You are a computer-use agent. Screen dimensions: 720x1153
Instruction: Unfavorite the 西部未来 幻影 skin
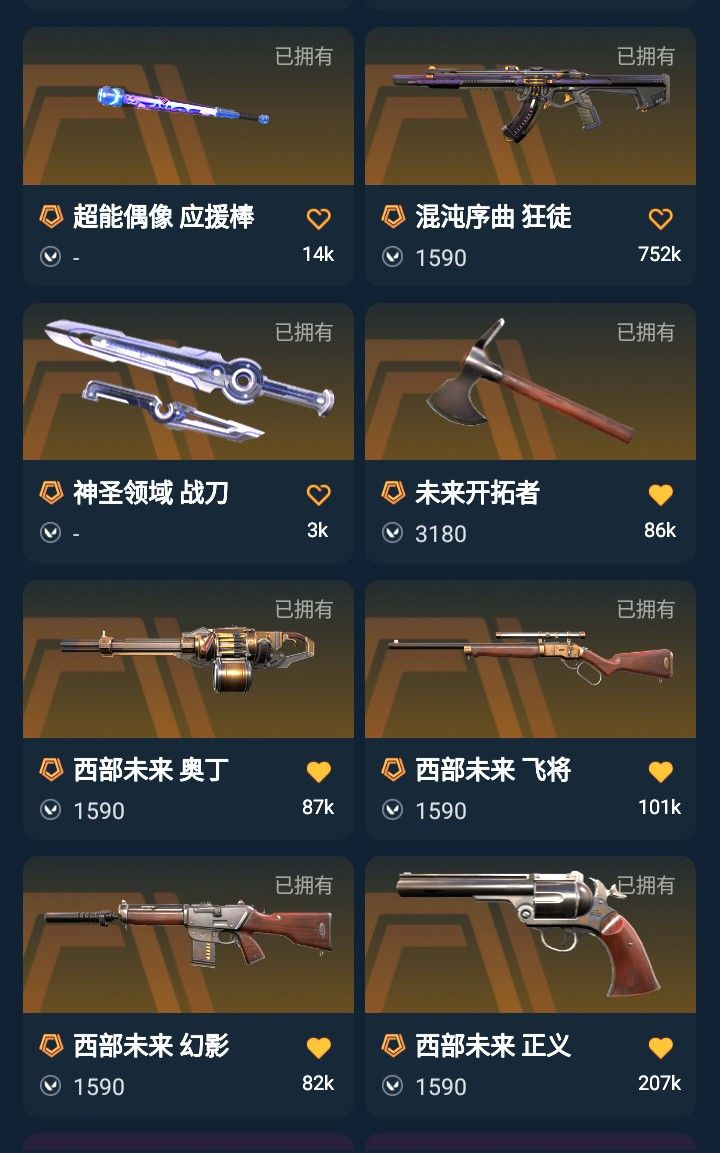tap(318, 1047)
